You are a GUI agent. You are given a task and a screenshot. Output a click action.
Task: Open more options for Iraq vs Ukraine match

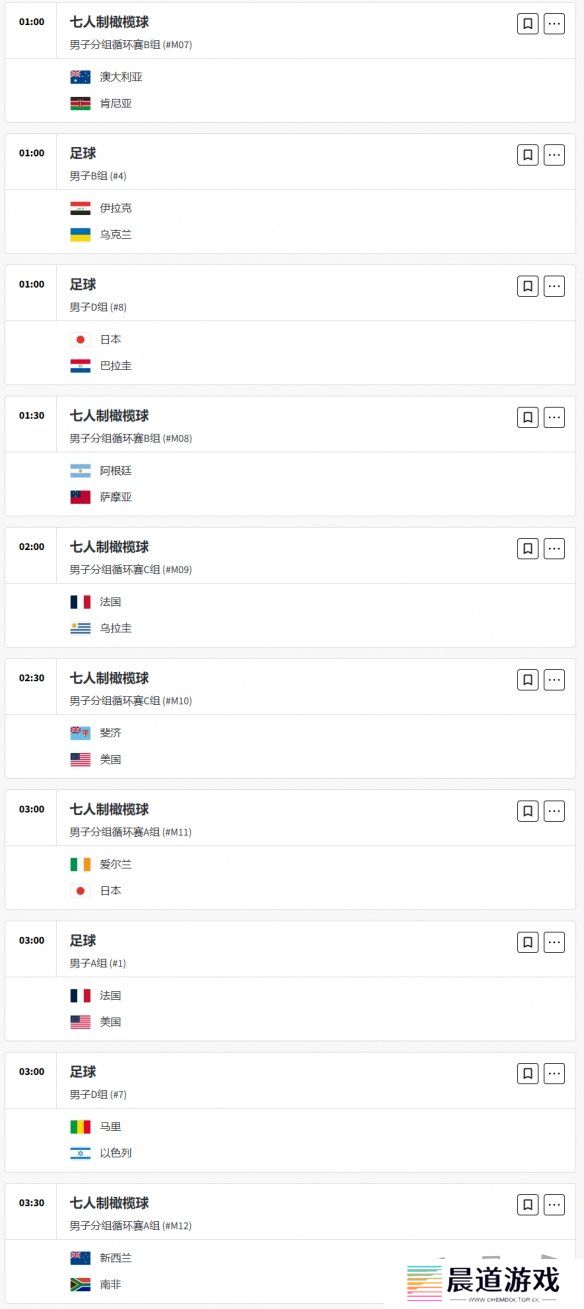(554, 155)
